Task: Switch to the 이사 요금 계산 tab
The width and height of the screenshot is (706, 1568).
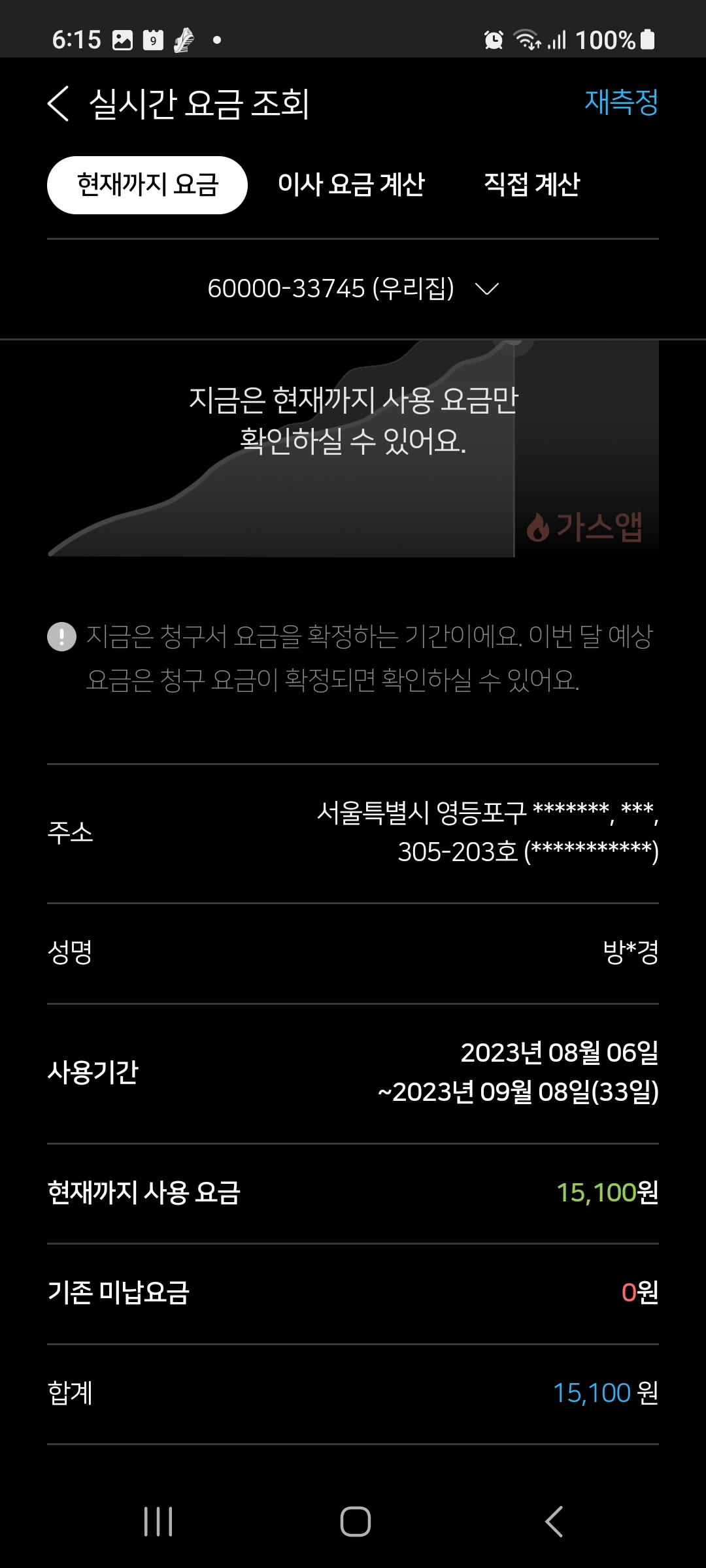Action: [351, 185]
